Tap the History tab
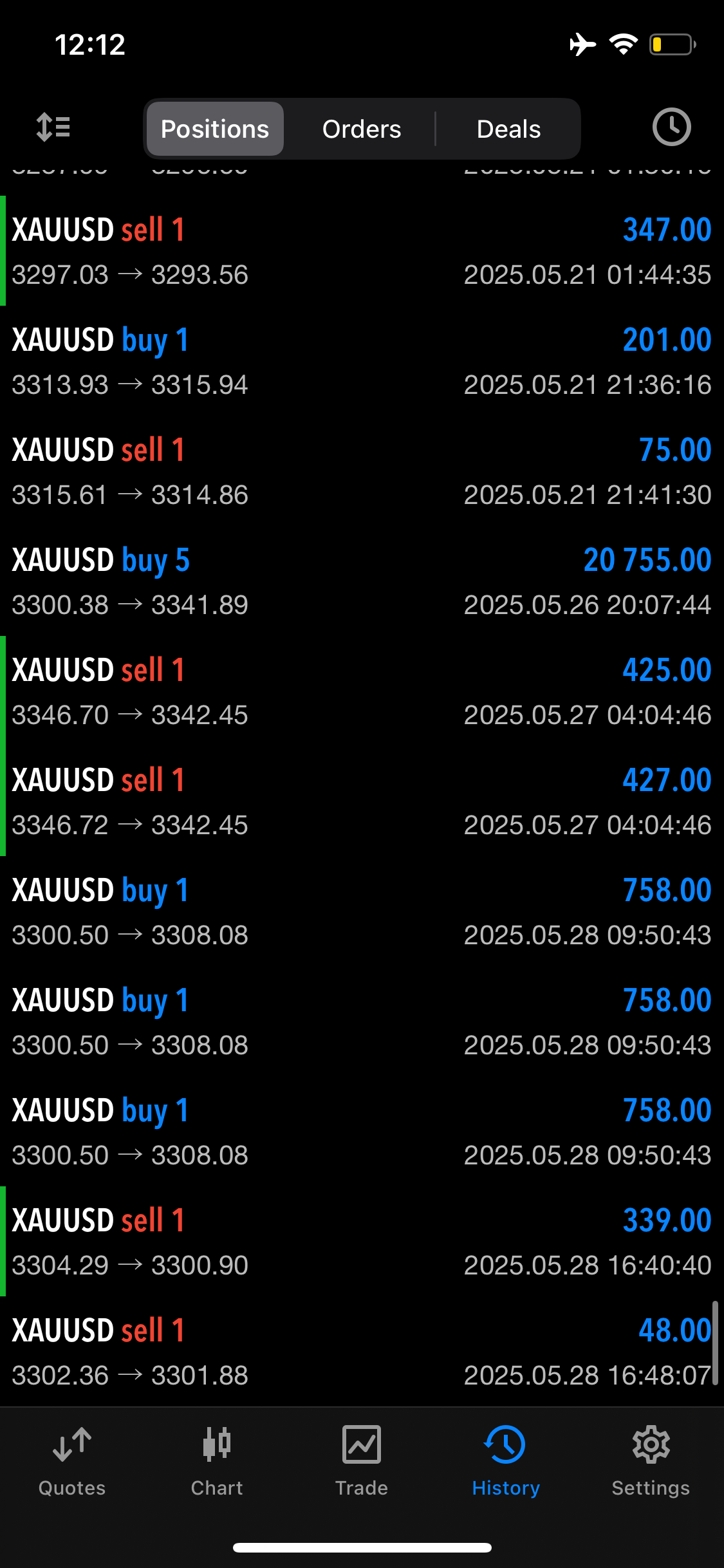Viewport: 724px width, 1568px height. click(506, 1461)
